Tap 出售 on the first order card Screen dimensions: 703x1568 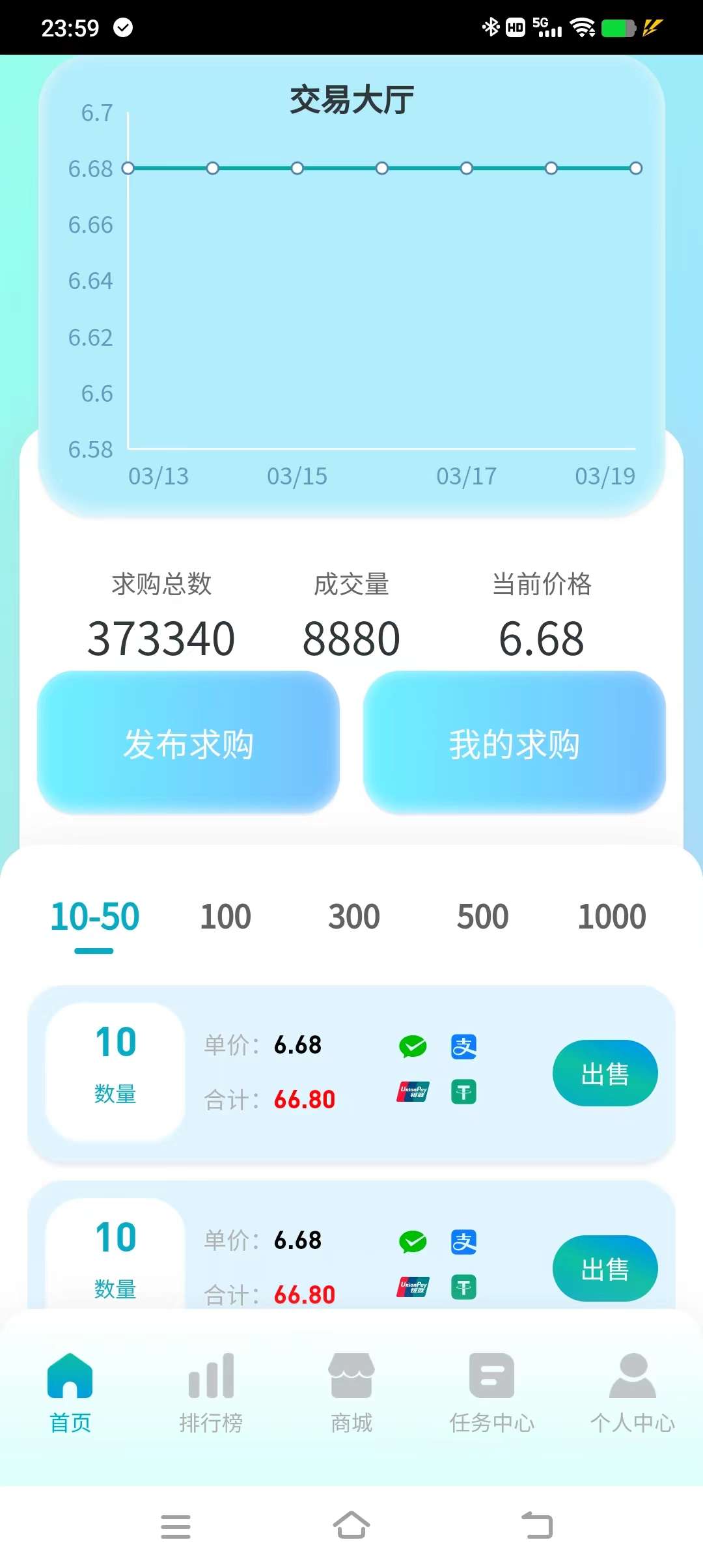coord(605,1073)
